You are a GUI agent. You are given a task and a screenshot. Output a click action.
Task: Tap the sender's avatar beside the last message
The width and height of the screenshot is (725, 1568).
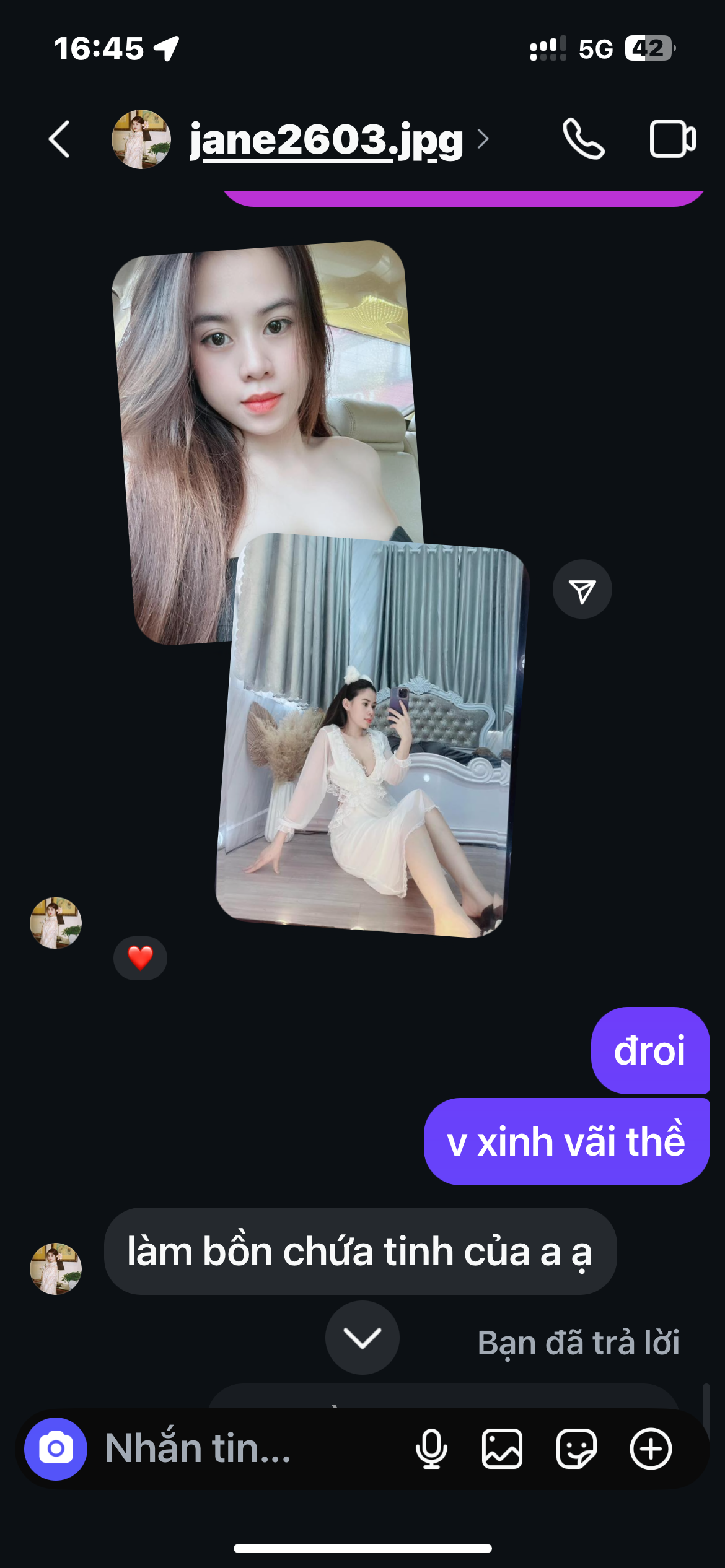click(56, 1269)
